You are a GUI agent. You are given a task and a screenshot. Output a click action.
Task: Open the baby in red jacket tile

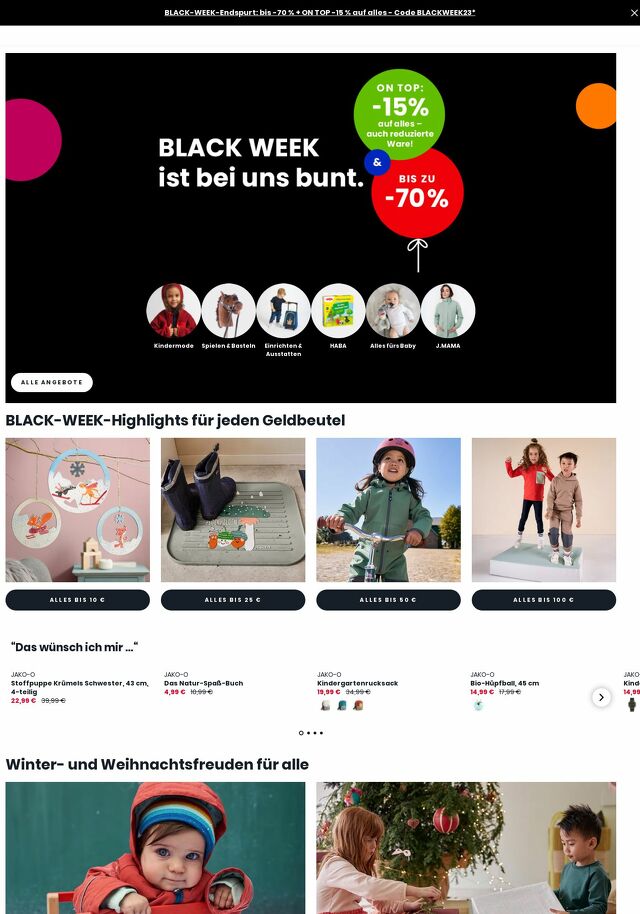pyautogui.click(x=155, y=848)
